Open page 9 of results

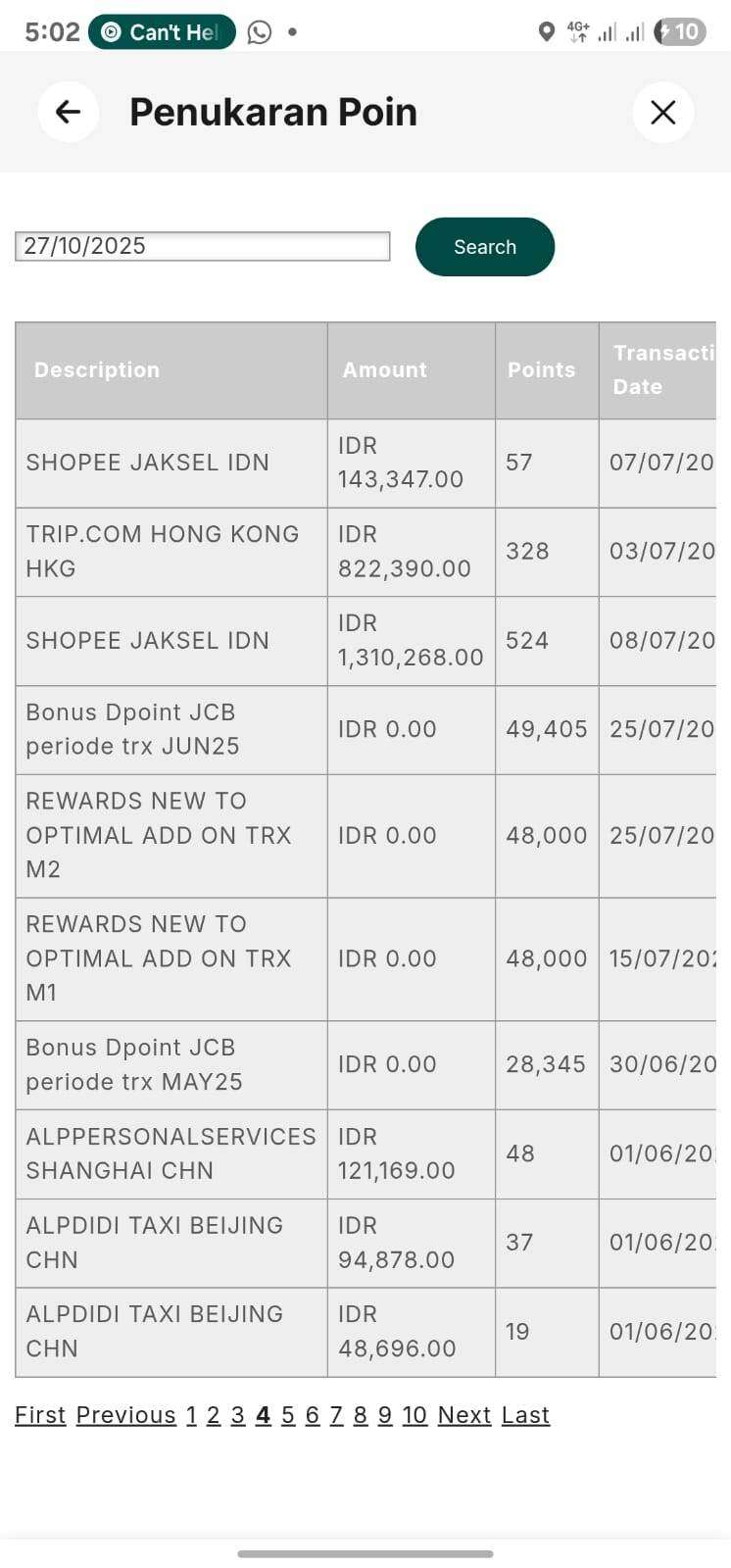tap(385, 1415)
